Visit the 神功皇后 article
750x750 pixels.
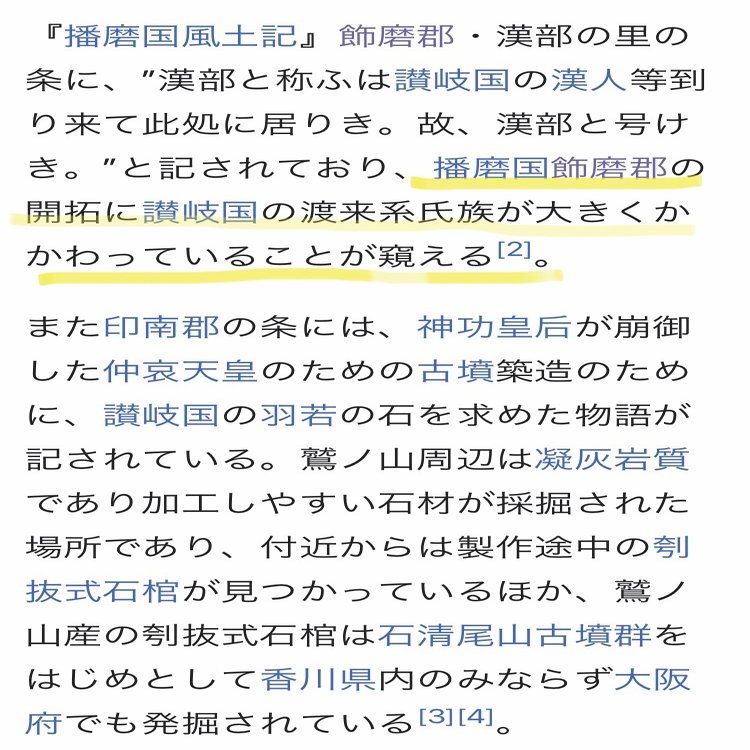[x=493, y=327]
